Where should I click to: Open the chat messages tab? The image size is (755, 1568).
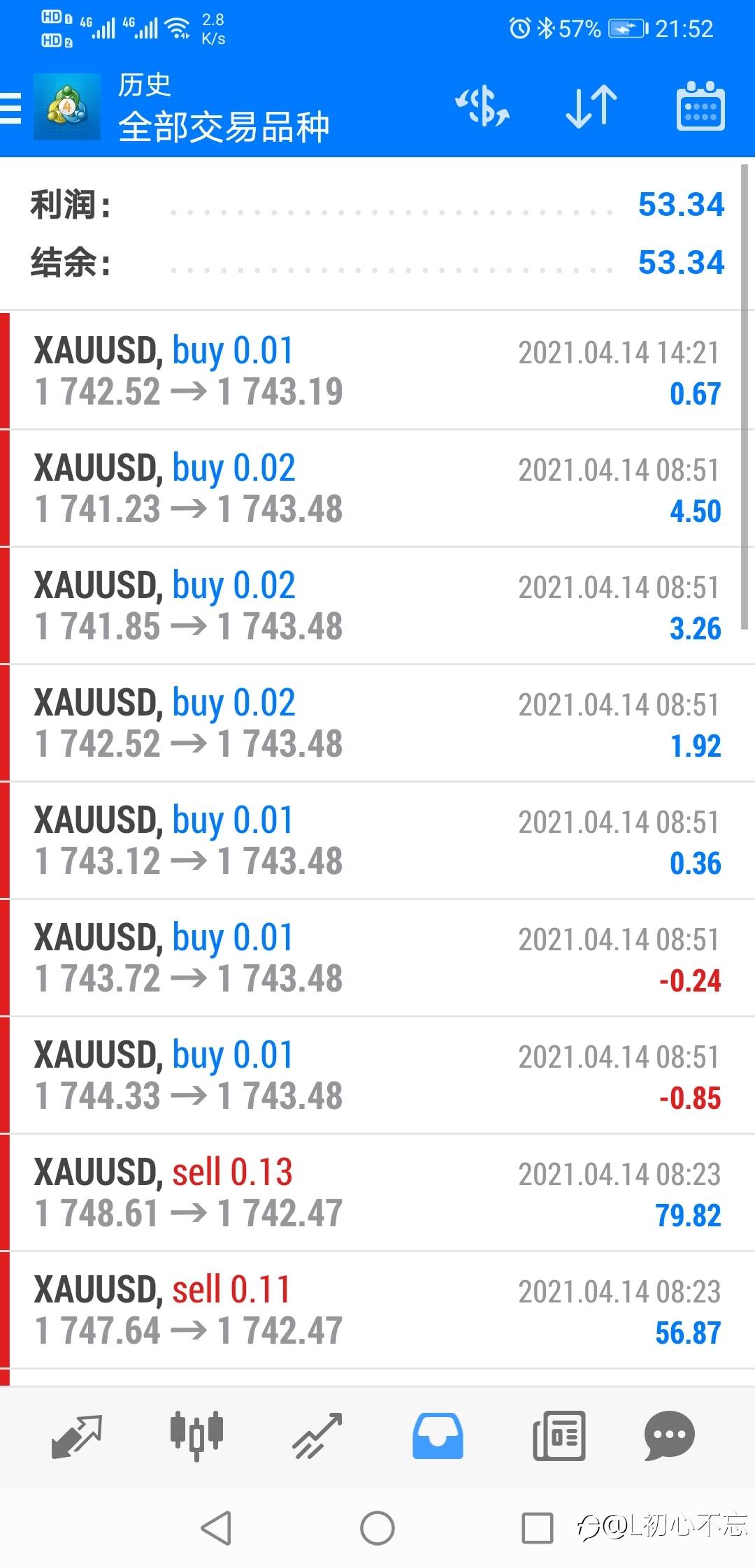(669, 1436)
